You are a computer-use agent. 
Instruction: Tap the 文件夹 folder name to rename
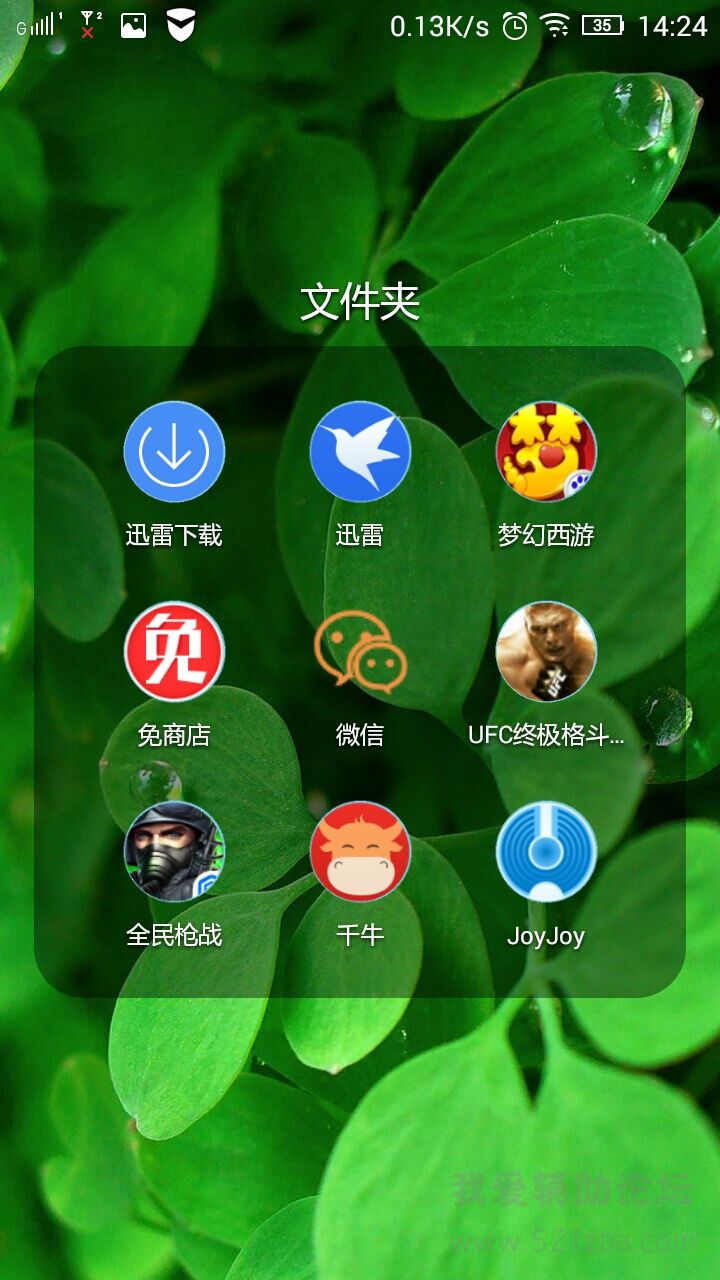[360, 302]
